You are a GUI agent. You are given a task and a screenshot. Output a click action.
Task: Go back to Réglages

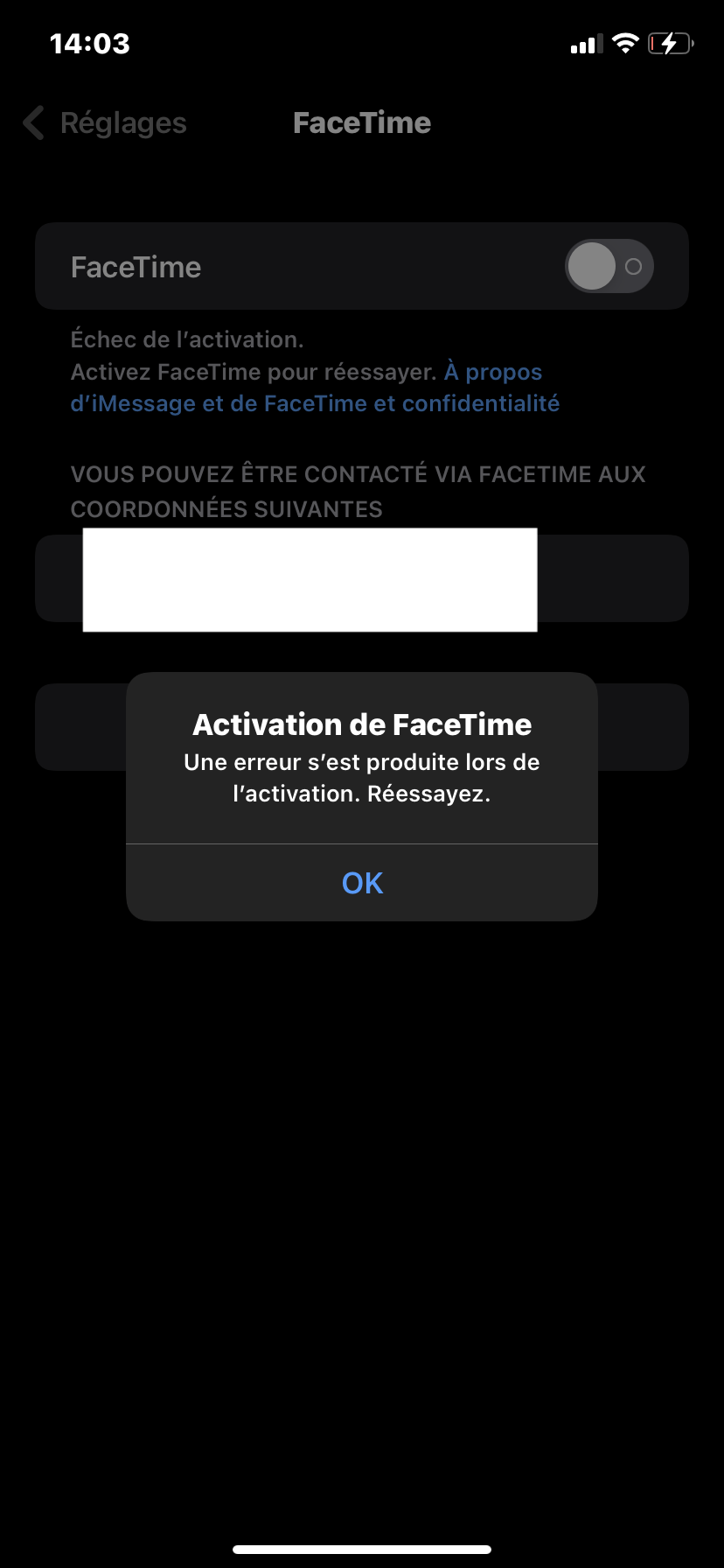click(x=105, y=123)
